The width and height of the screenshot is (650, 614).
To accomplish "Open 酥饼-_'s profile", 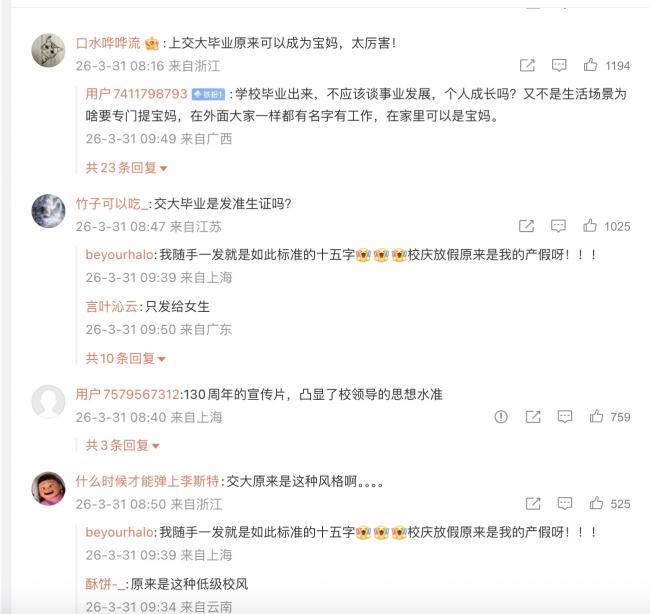I will pos(106,584).
